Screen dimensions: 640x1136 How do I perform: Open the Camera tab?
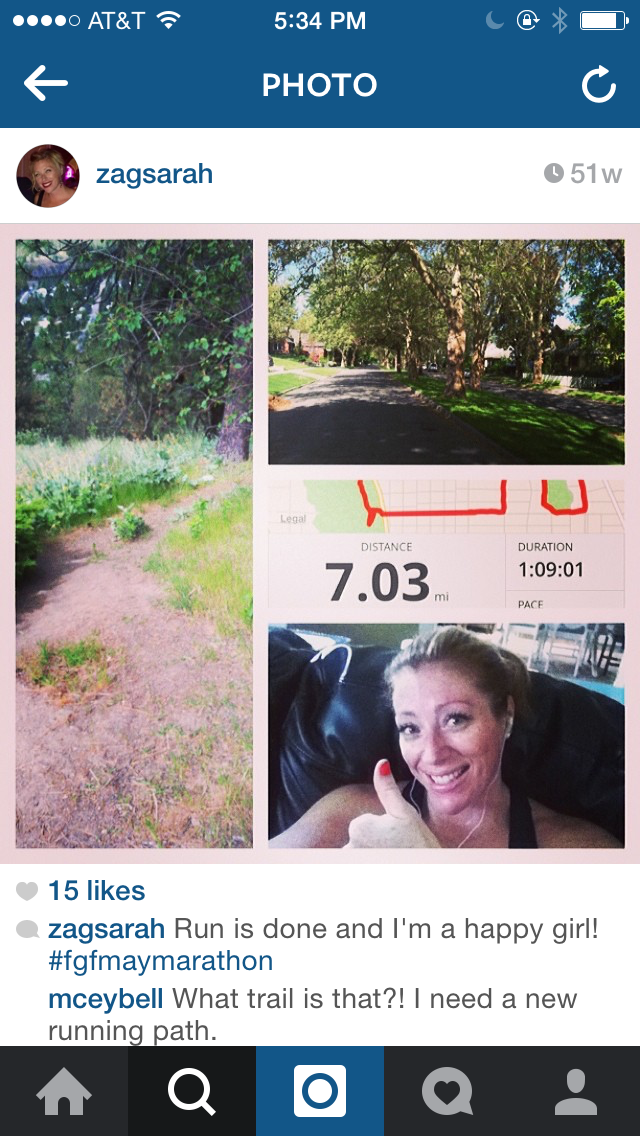(320, 1091)
